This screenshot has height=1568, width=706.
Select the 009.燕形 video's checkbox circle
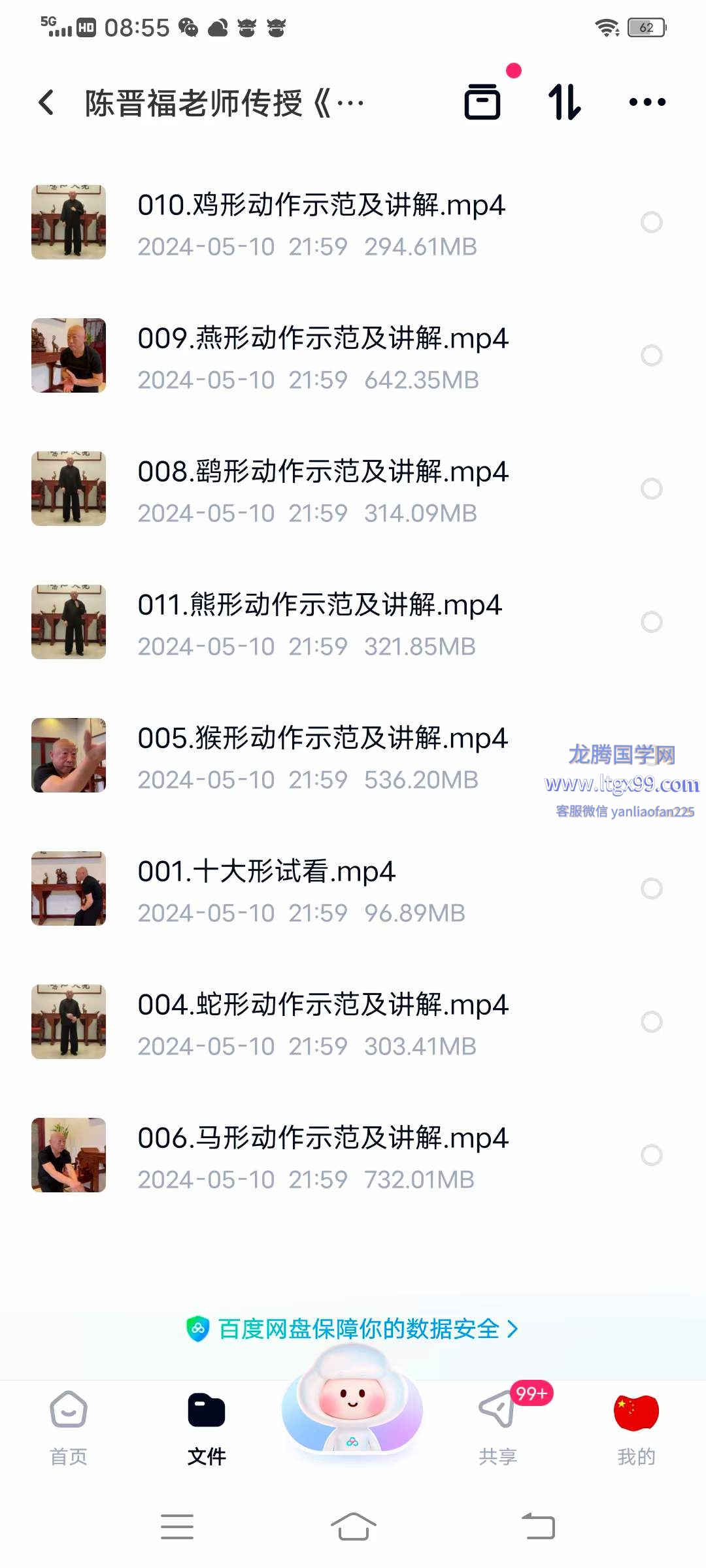651,355
